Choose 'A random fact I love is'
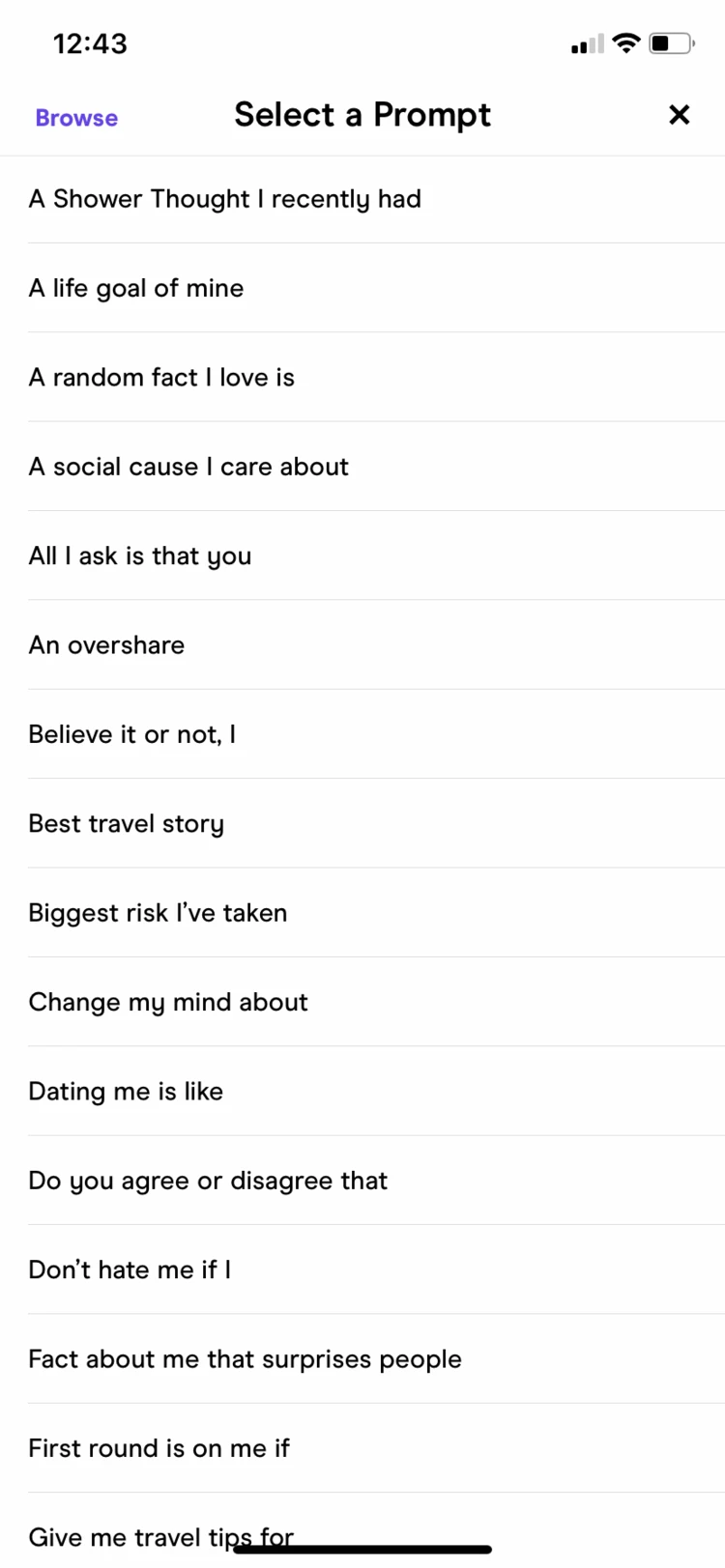The height and width of the screenshot is (1568, 725). [x=162, y=378]
